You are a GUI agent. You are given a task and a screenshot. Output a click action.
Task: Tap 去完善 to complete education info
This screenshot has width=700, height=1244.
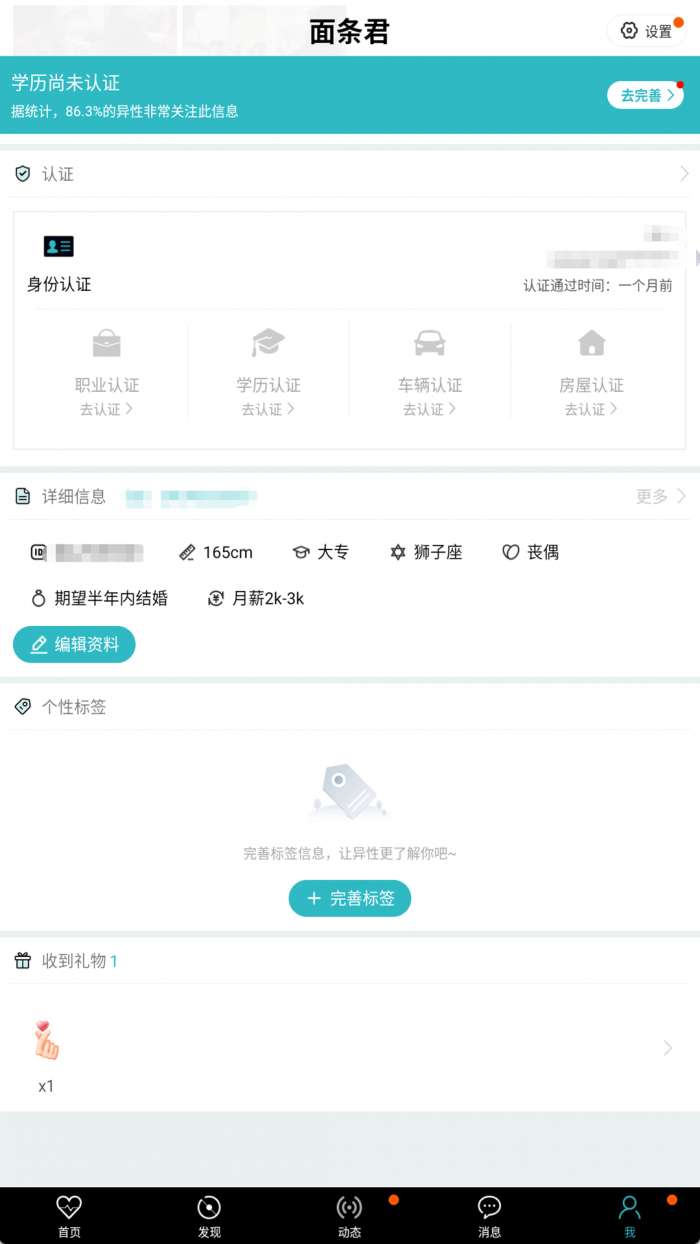click(x=645, y=95)
